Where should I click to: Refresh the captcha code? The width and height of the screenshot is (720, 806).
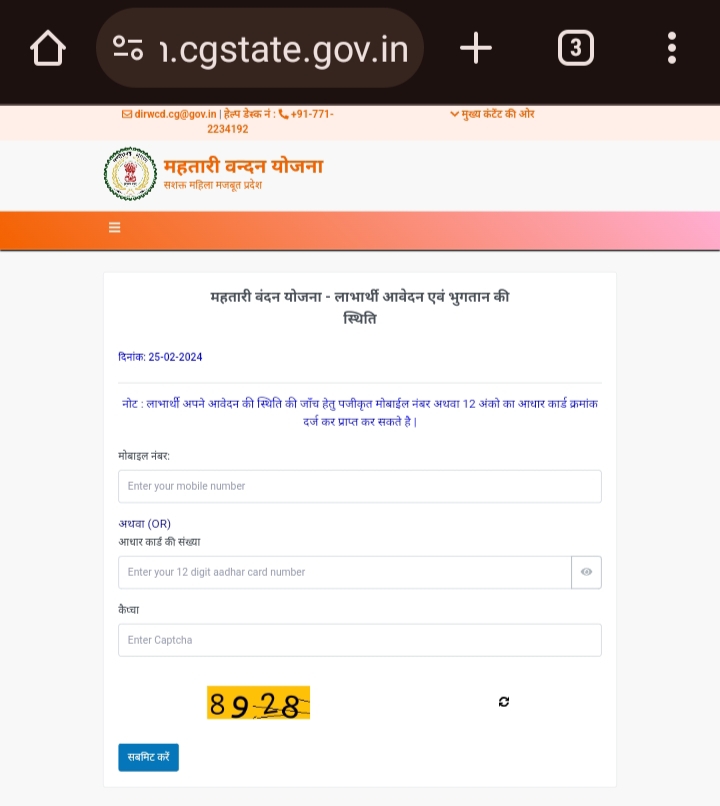tap(504, 702)
